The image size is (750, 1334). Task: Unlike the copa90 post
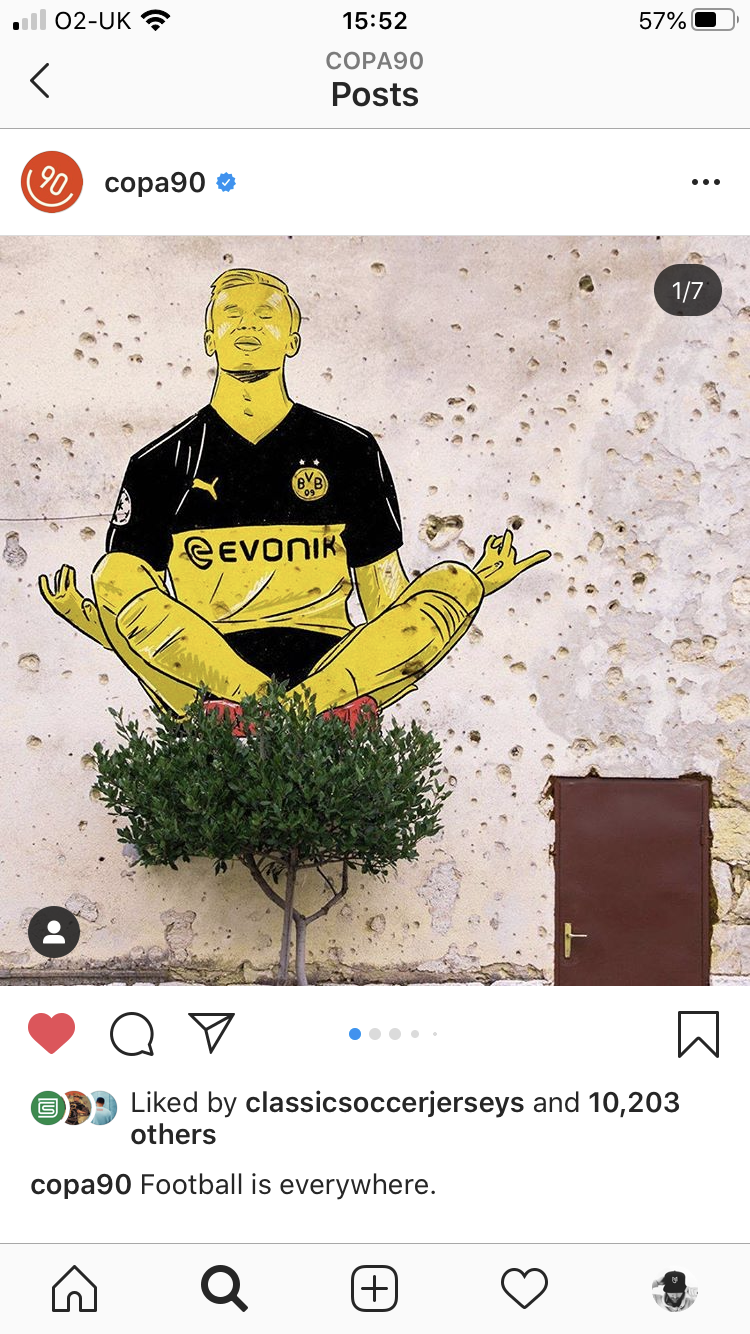[x=52, y=1033]
